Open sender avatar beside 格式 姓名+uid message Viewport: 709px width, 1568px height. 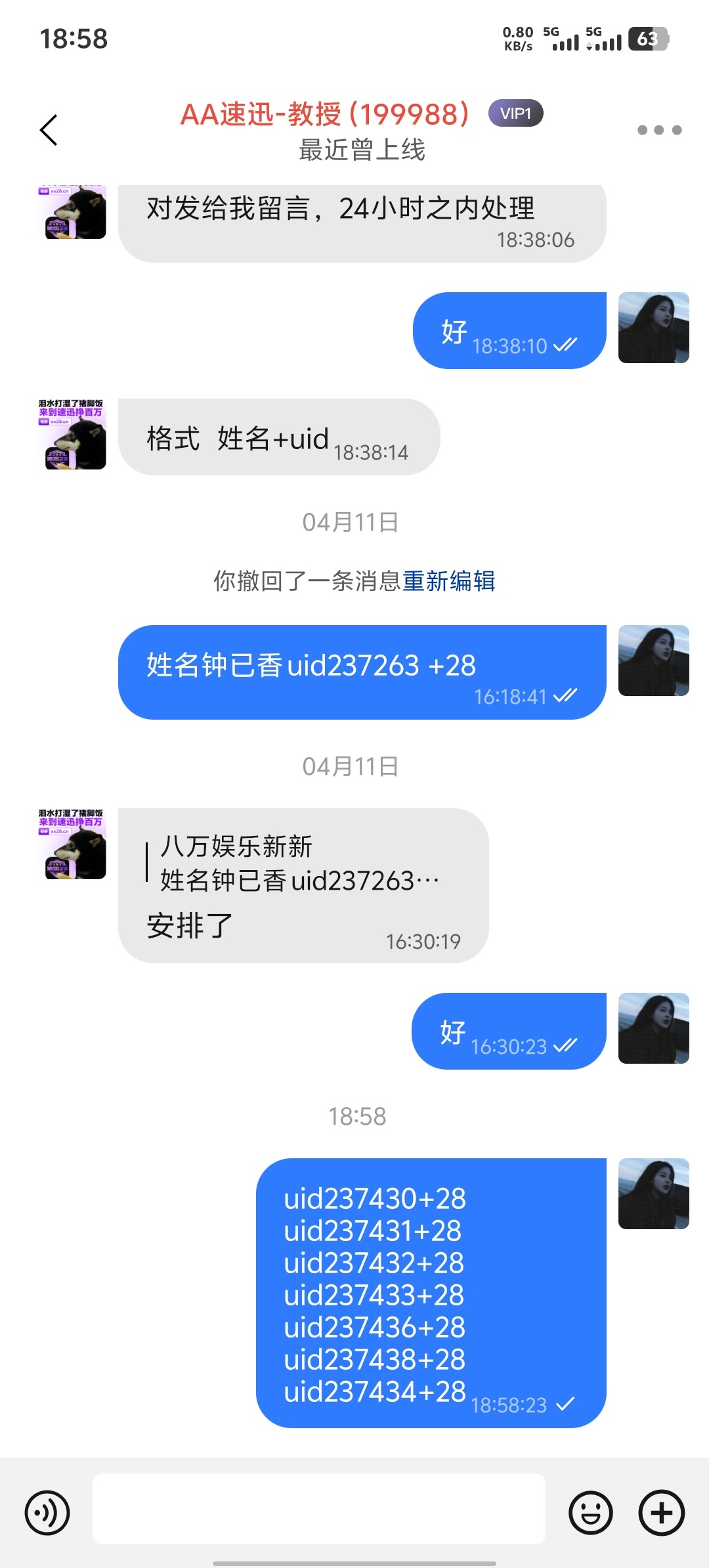click(x=72, y=434)
